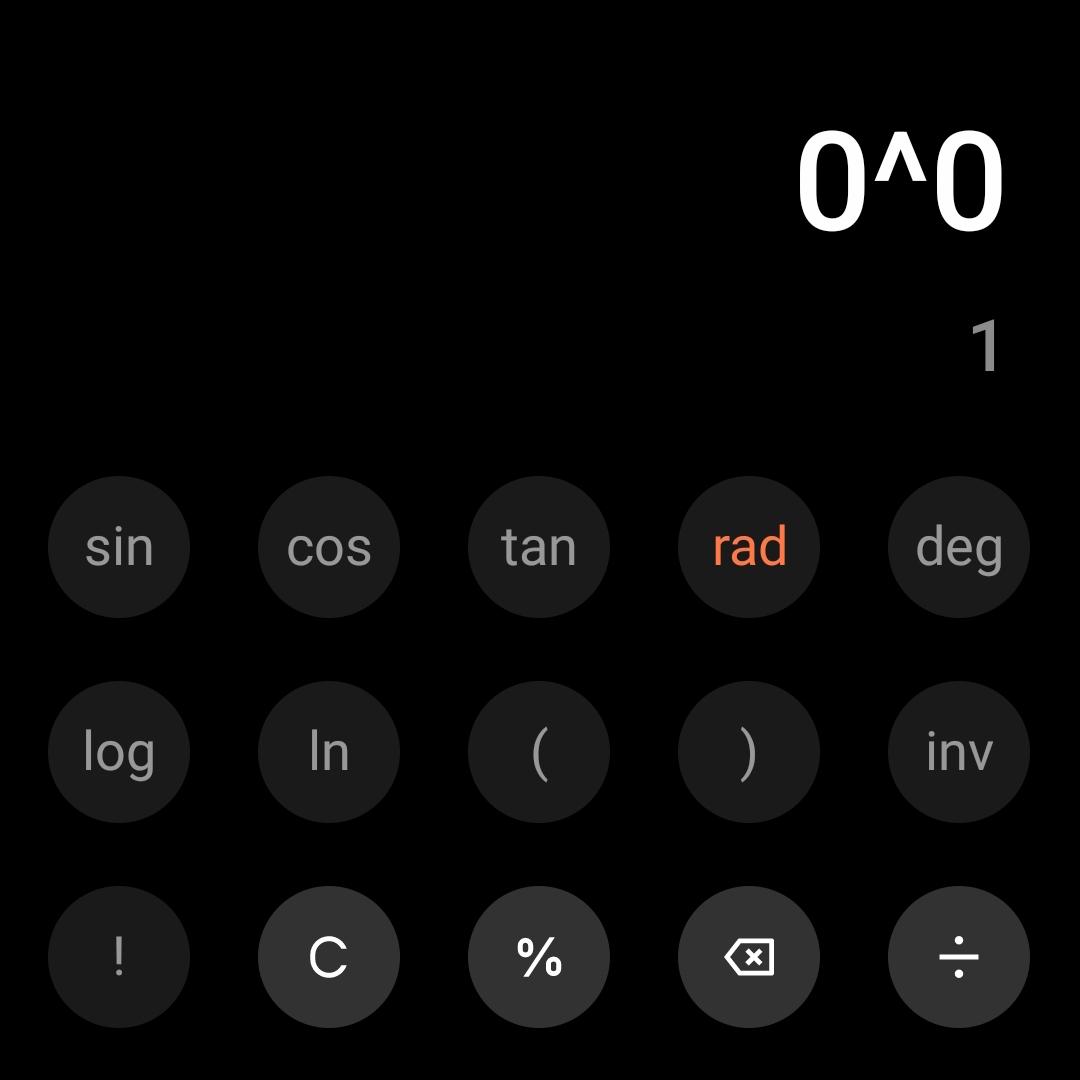Delete the last character with backspace
Screen dimensions: 1080x1080
point(749,957)
